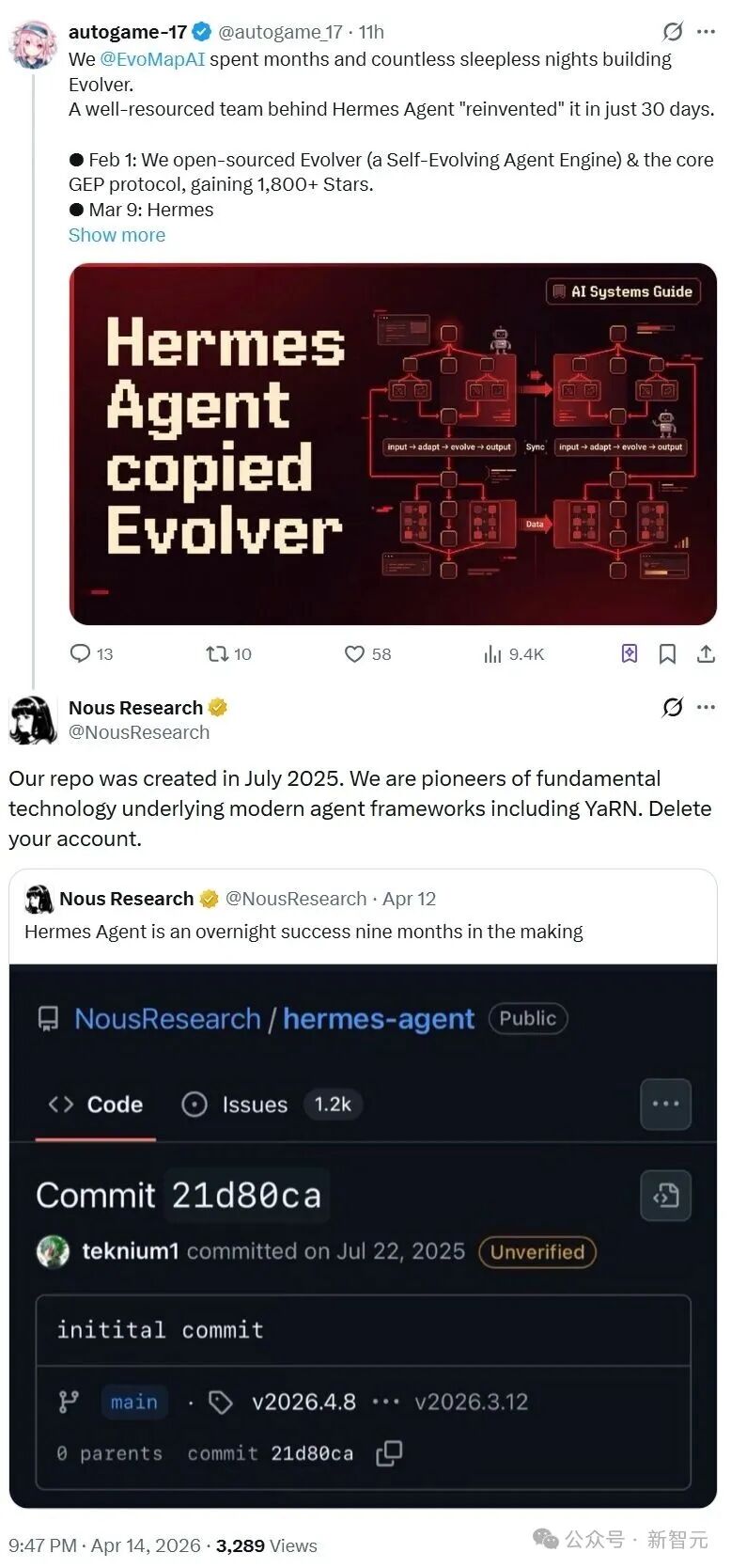Open overflow menu on Nous Research's reply
Viewport: 731px width, 1568px height.
click(706, 707)
